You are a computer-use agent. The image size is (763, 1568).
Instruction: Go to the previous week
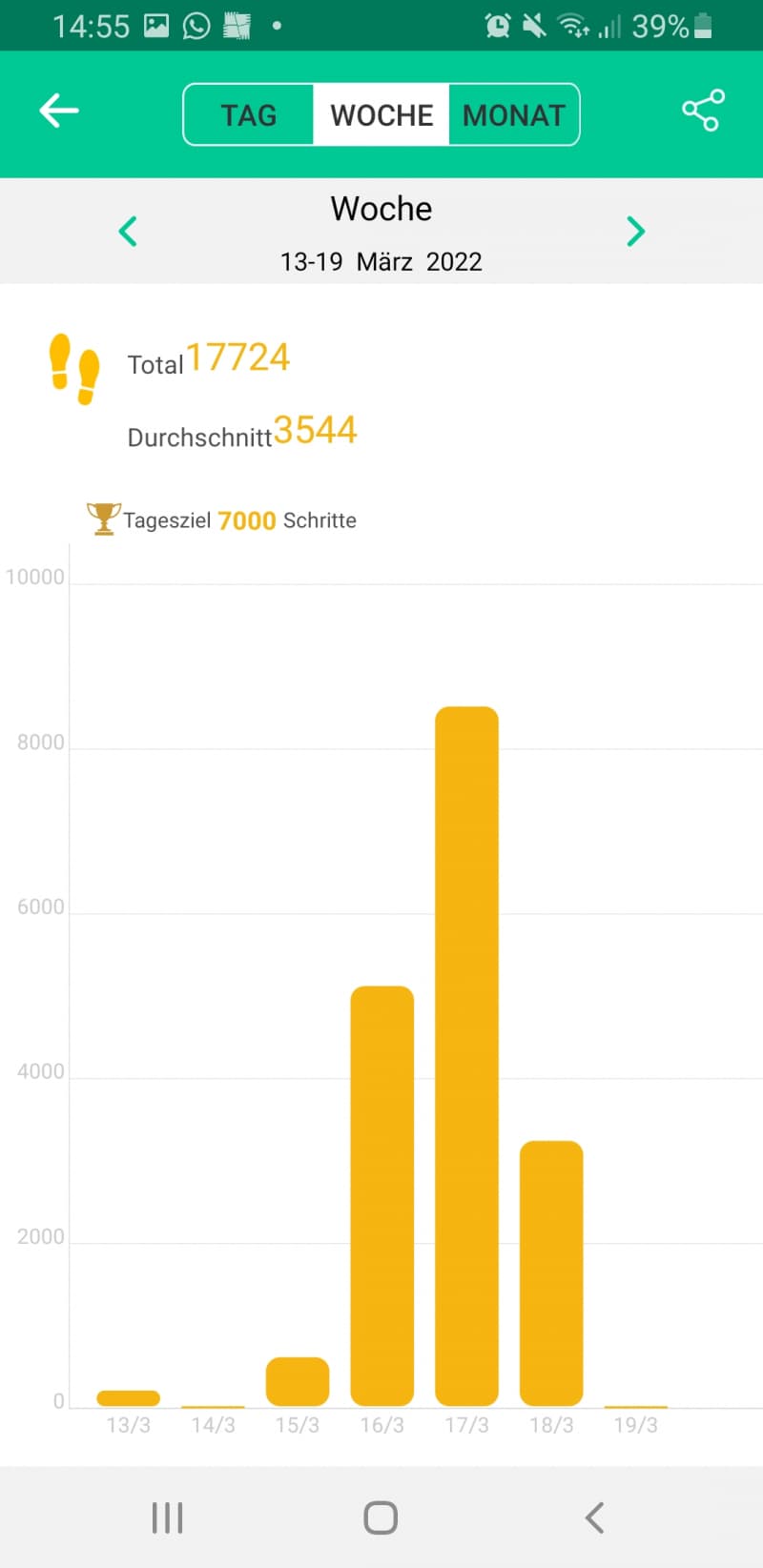[128, 231]
